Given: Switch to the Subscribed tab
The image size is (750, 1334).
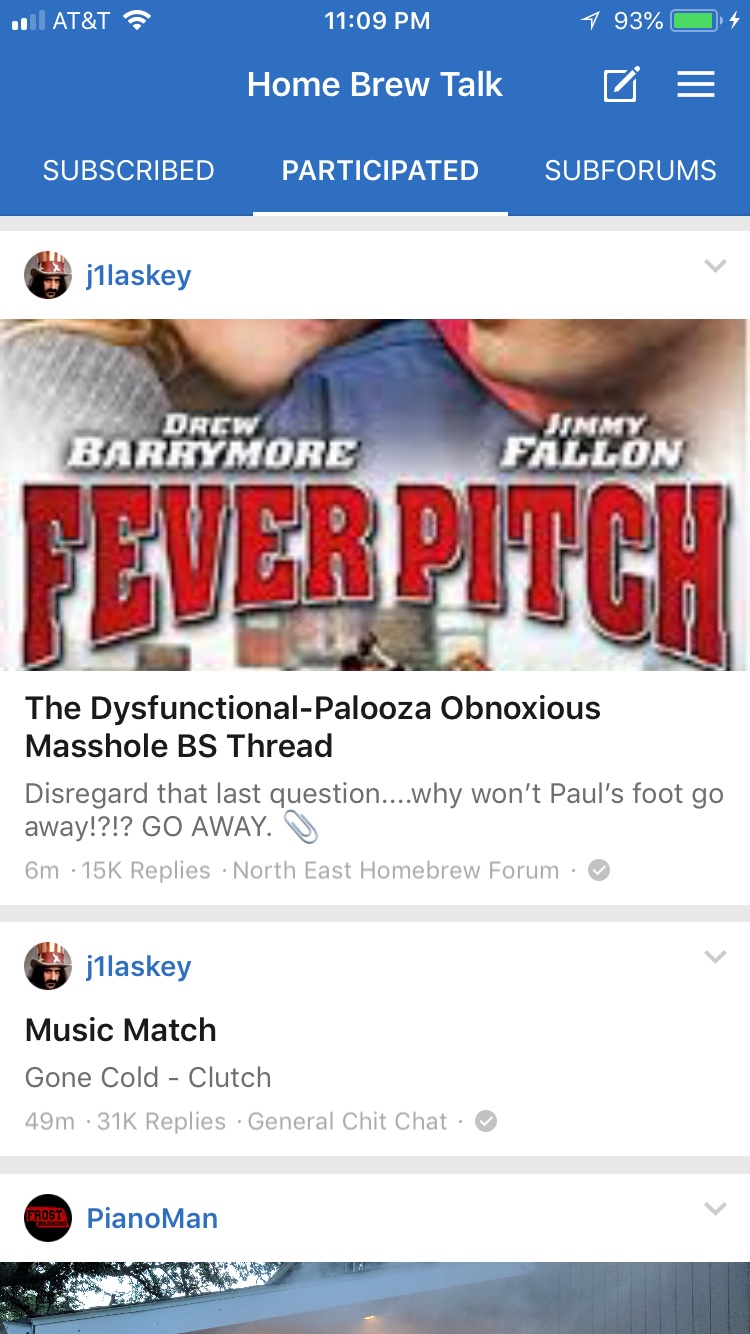Looking at the screenshot, I should click(128, 171).
